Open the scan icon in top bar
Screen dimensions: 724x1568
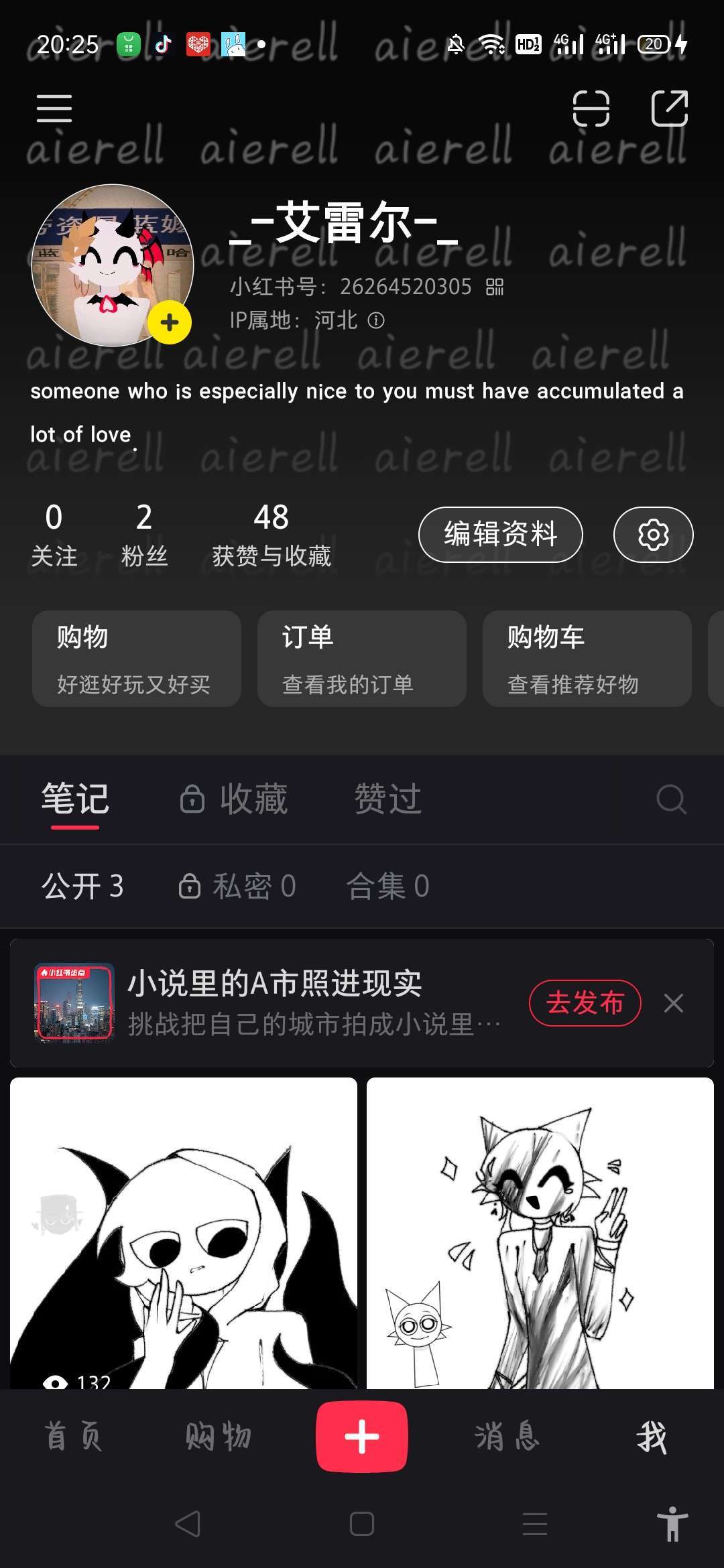pyautogui.click(x=591, y=109)
